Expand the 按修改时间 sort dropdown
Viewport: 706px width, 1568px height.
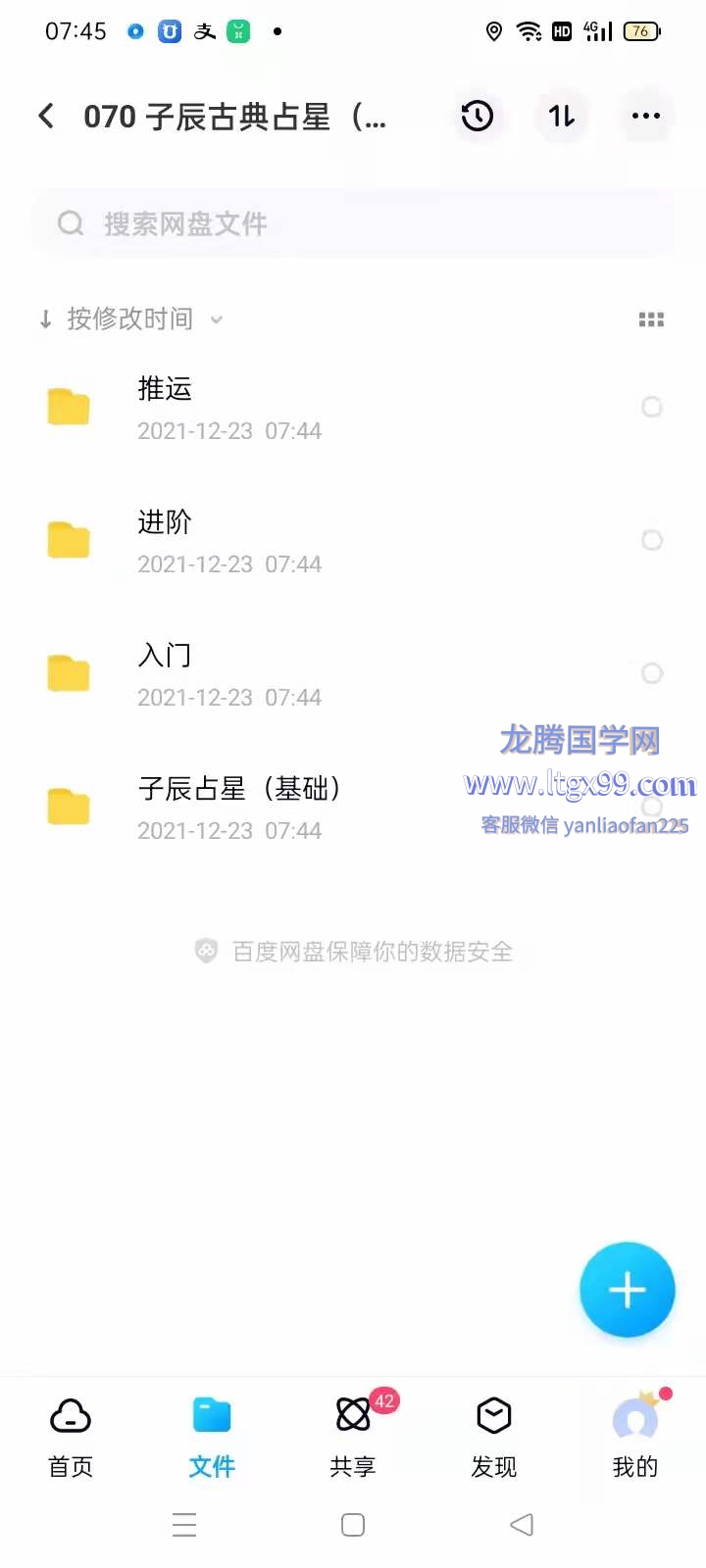tap(130, 318)
